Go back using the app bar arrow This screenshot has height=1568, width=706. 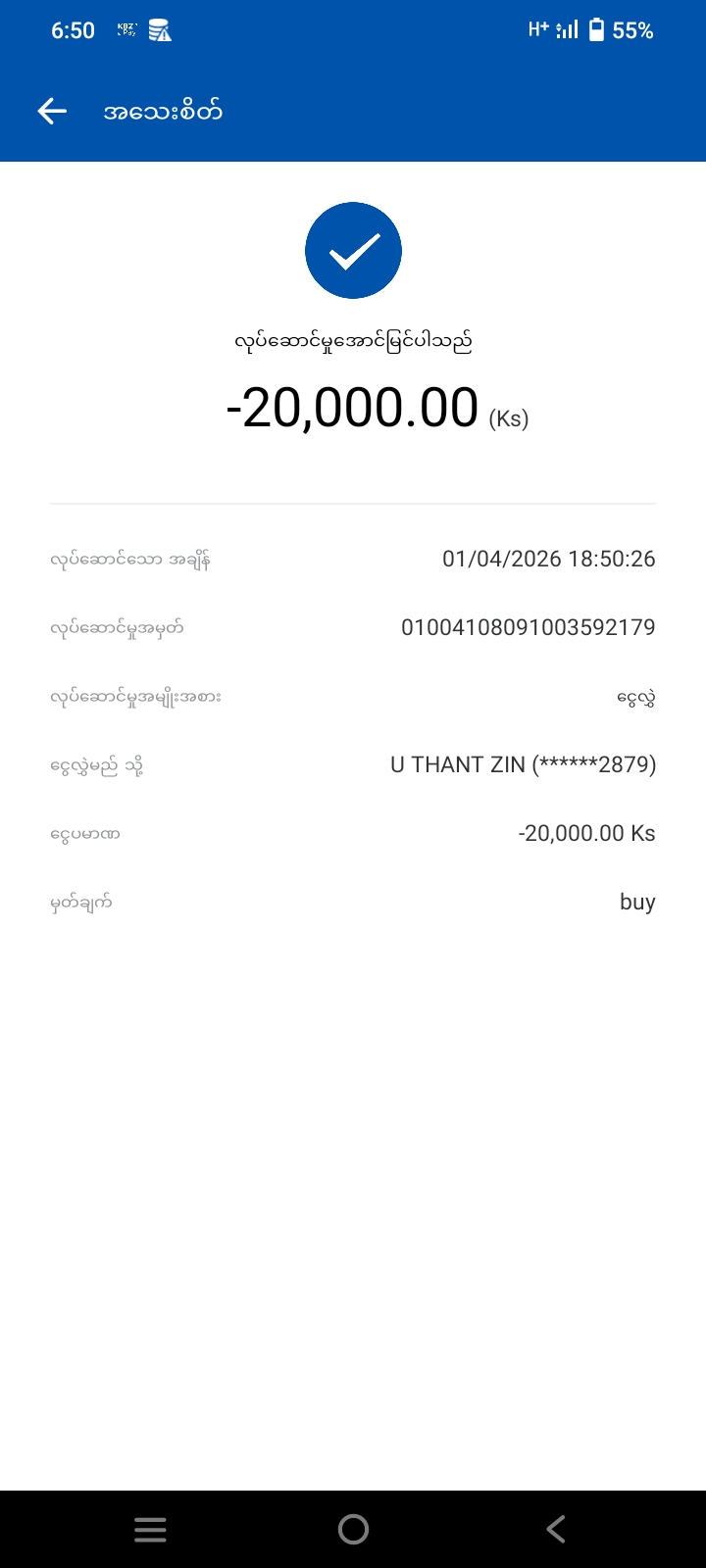tap(52, 112)
